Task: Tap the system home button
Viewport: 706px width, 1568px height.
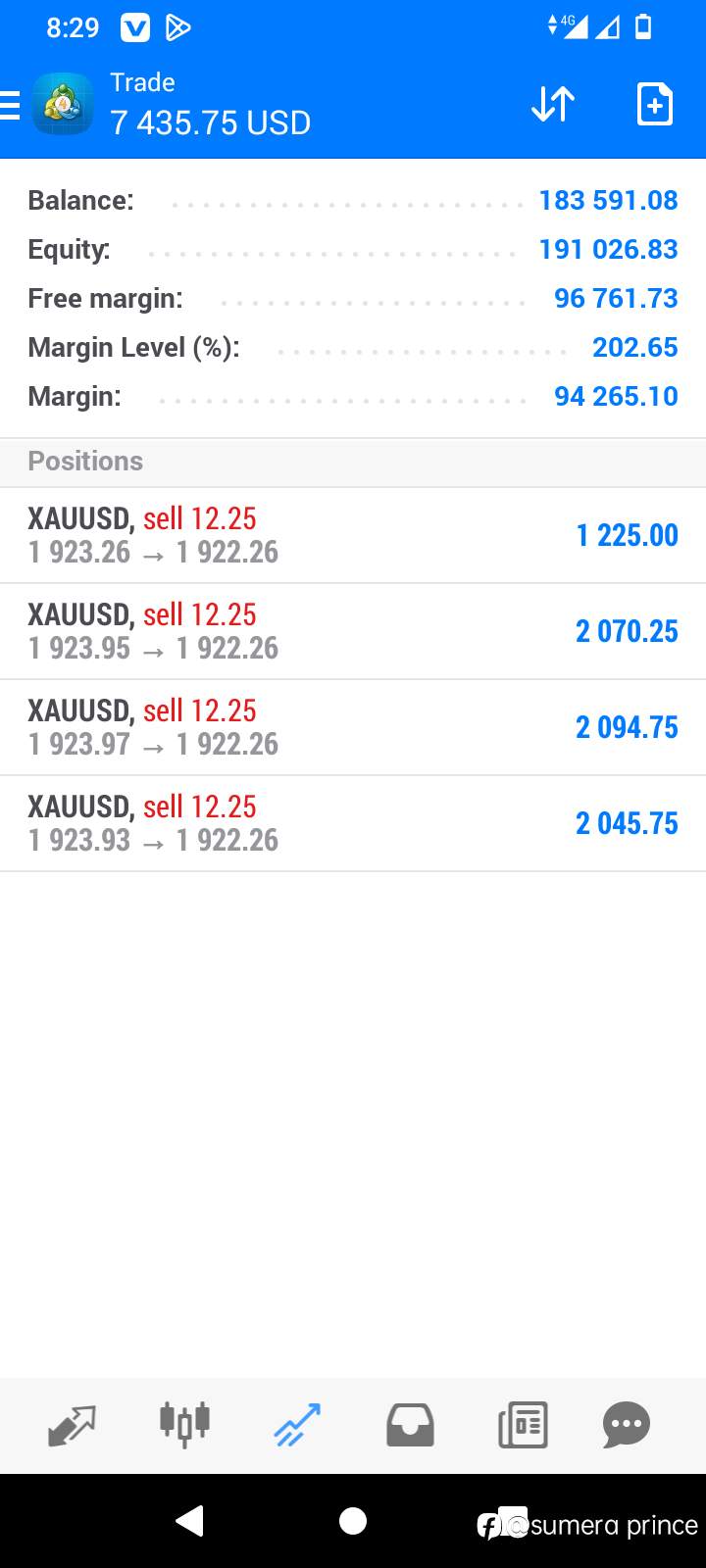Action: tap(353, 1520)
